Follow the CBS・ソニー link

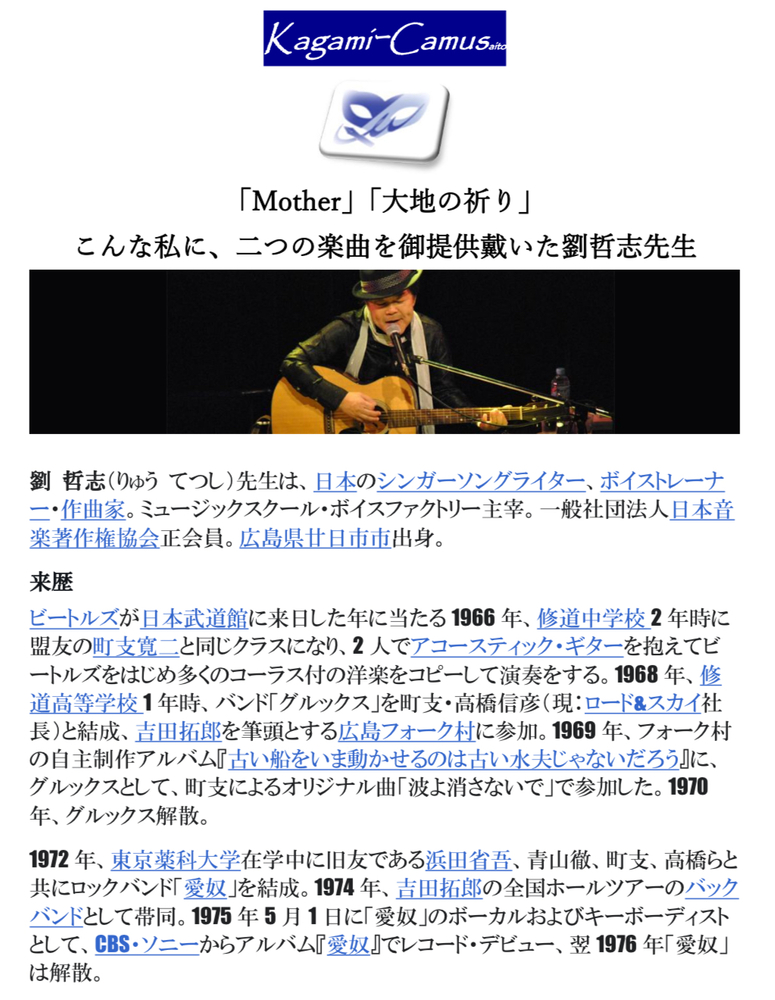pos(146,944)
